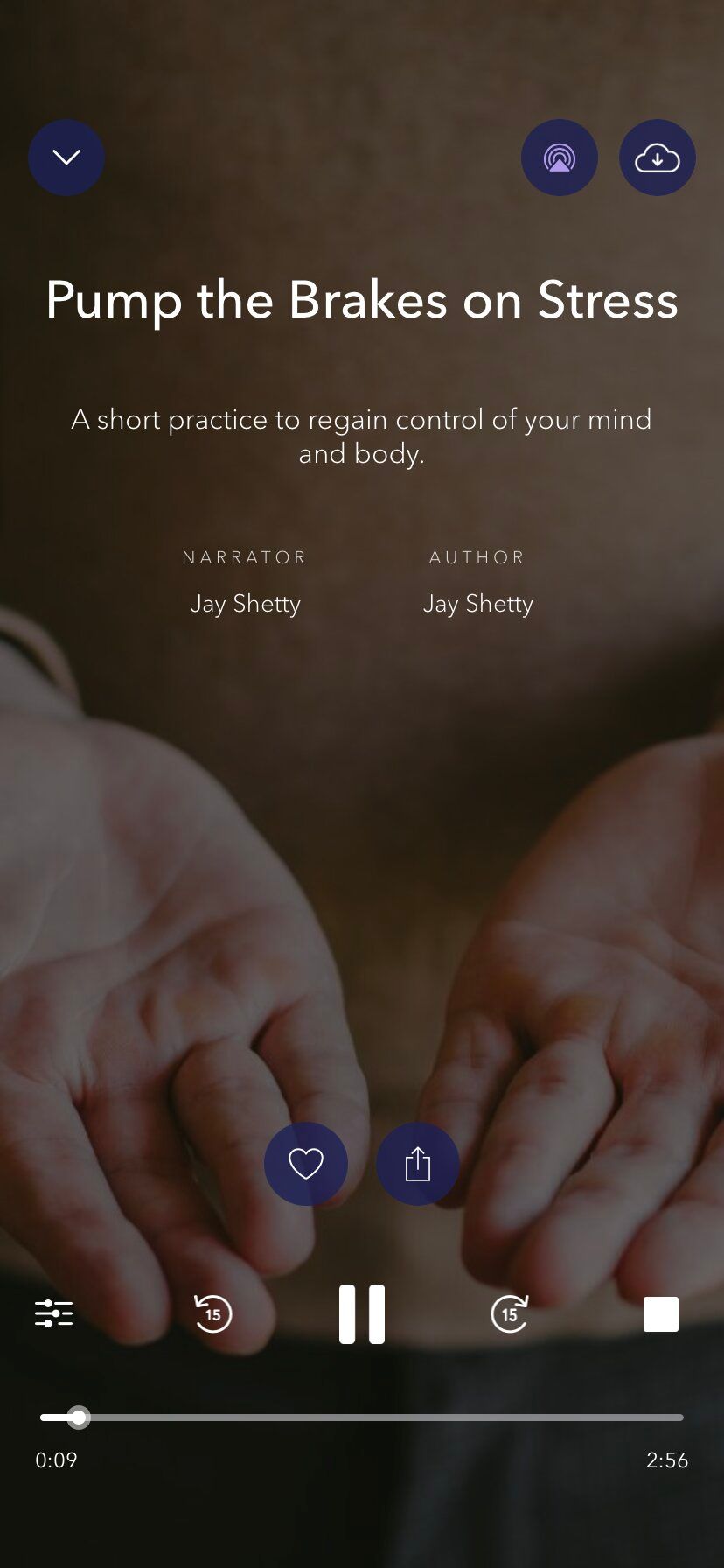Viewport: 724px width, 1568px height.
Task: Open the sound settings sliders icon
Action: [x=54, y=1313]
